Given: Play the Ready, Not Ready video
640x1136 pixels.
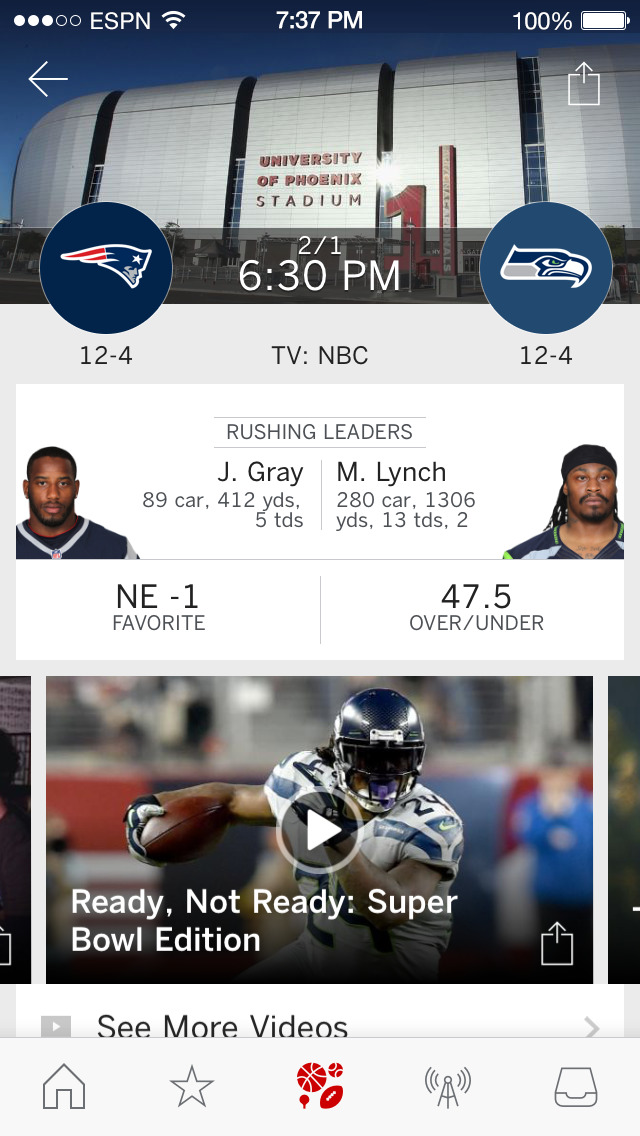Looking at the screenshot, I should click(319, 830).
